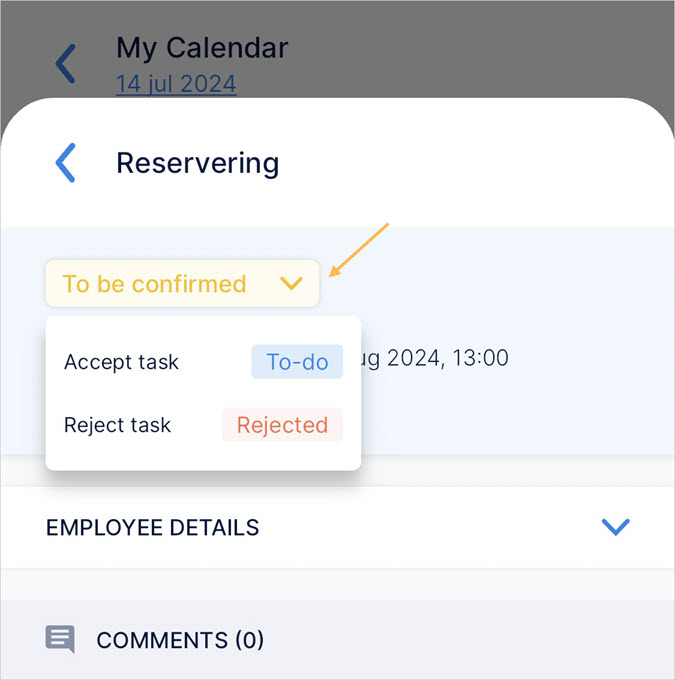Tap the My Calendar back arrow
This screenshot has width=675, height=680.
[x=65, y=63]
